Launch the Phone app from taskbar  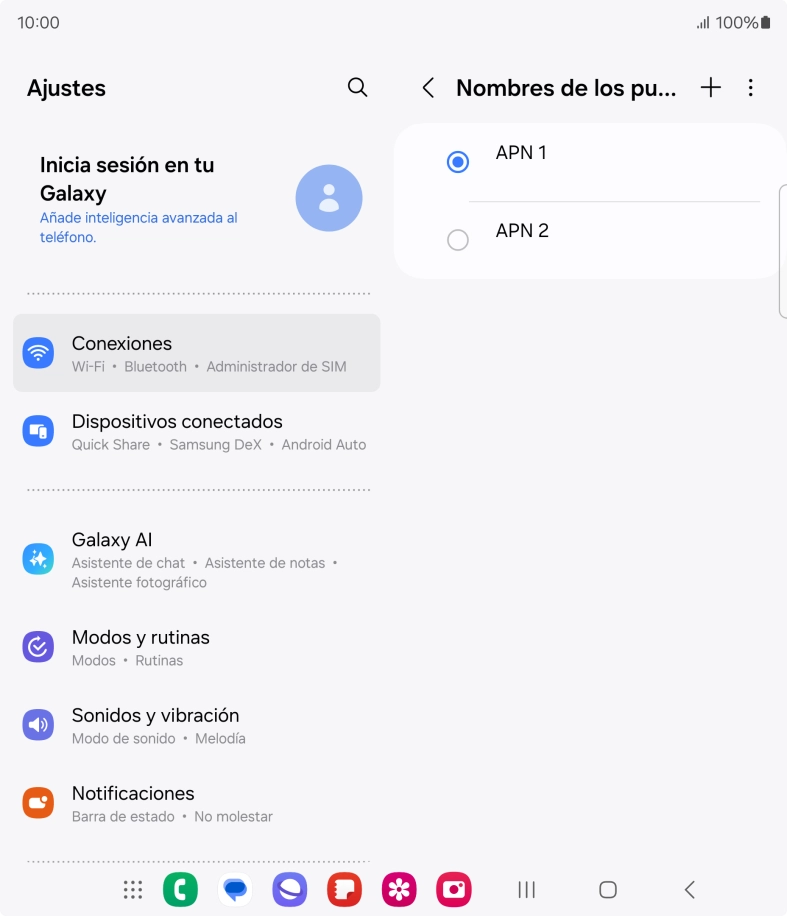[x=181, y=889]
